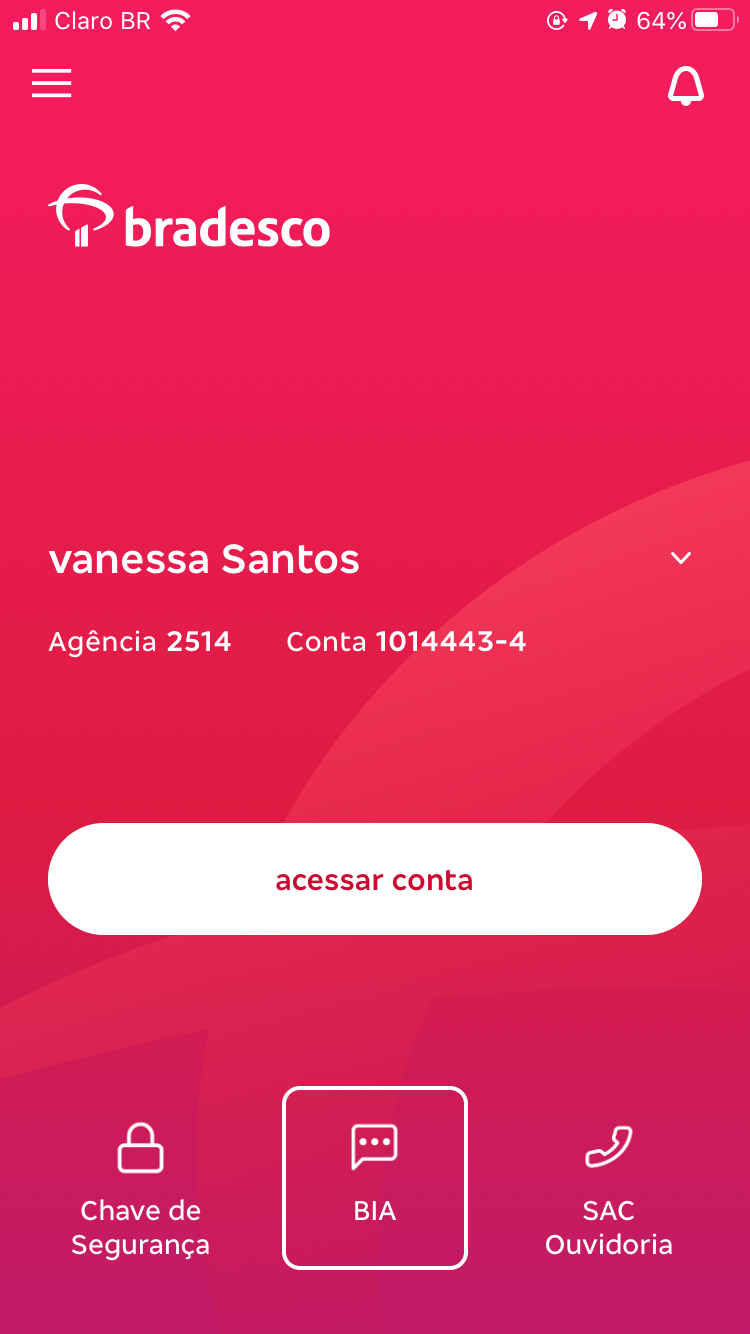The width and height of the screenshot is (750, 1334).
Task: Open the hamburger menu
Action: point(52,83)
